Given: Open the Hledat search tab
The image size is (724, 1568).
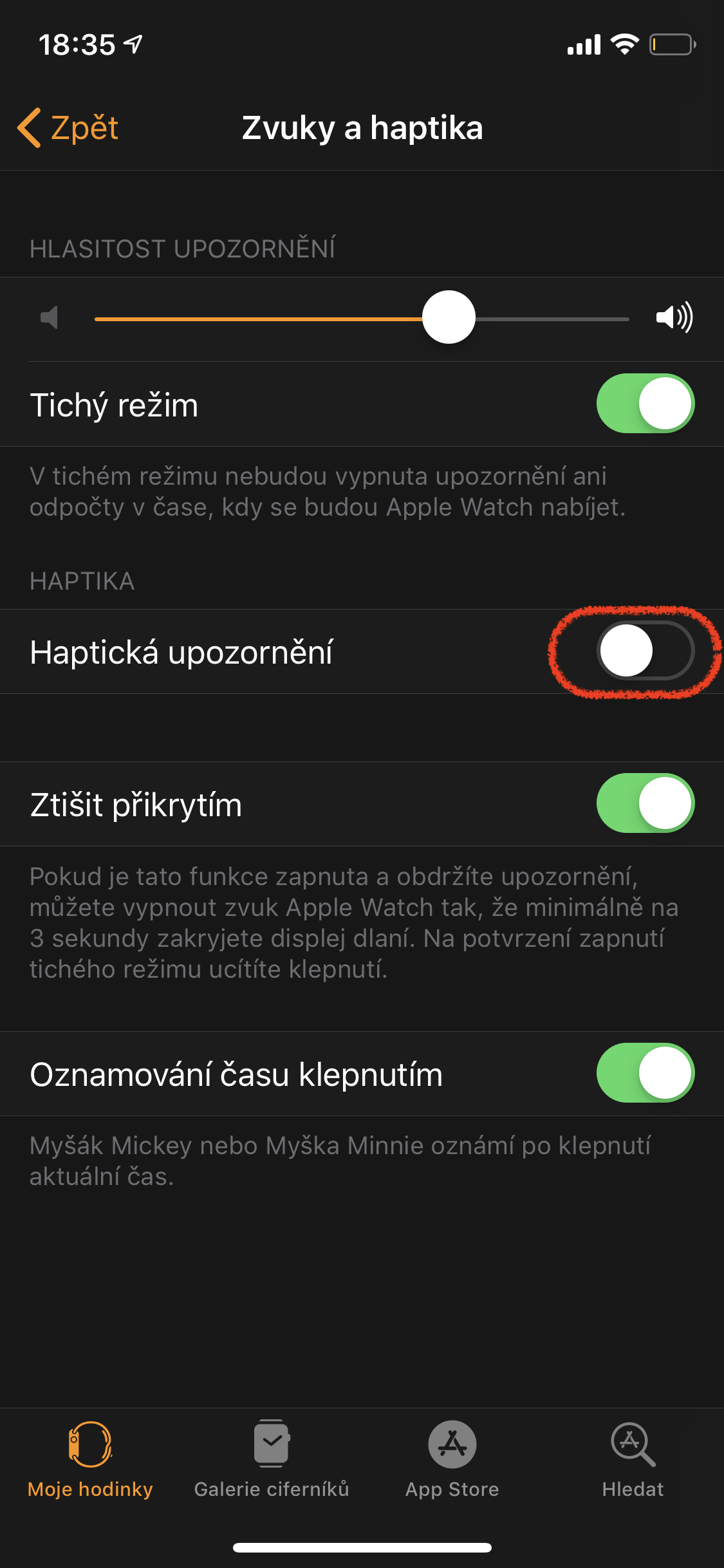Looking at the screenshot, I should tap(633, 1459).
